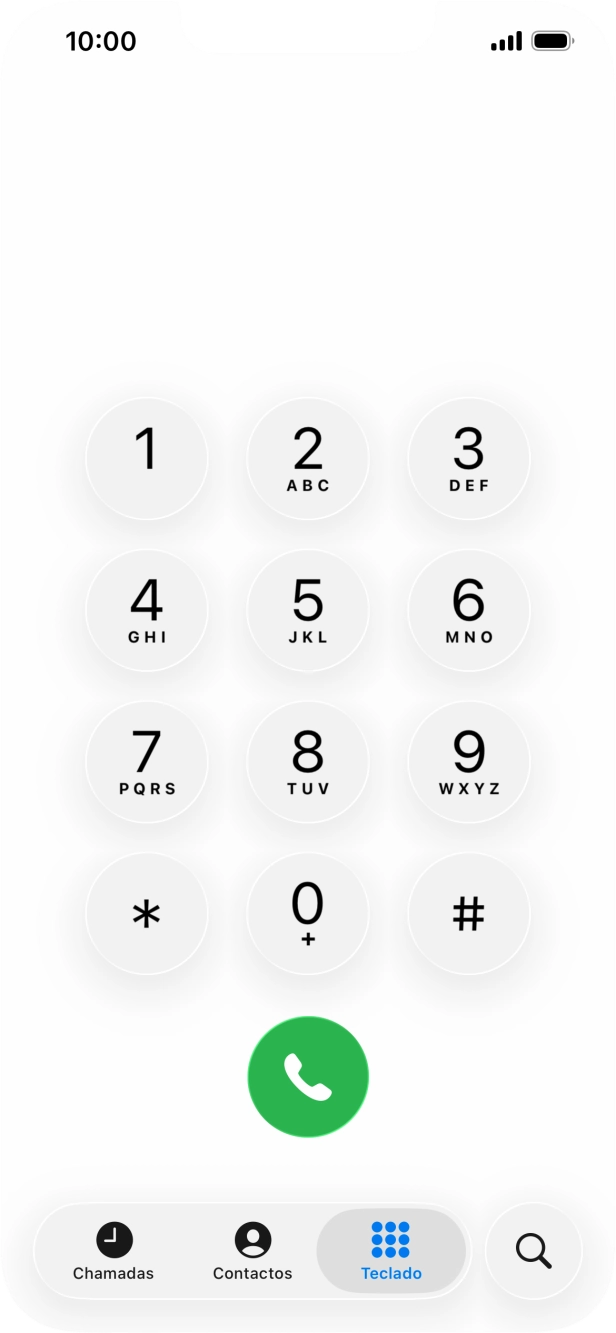Enter digit 7 on the keypad
The image size is (616, 1333).
click(x=147, y=762)
